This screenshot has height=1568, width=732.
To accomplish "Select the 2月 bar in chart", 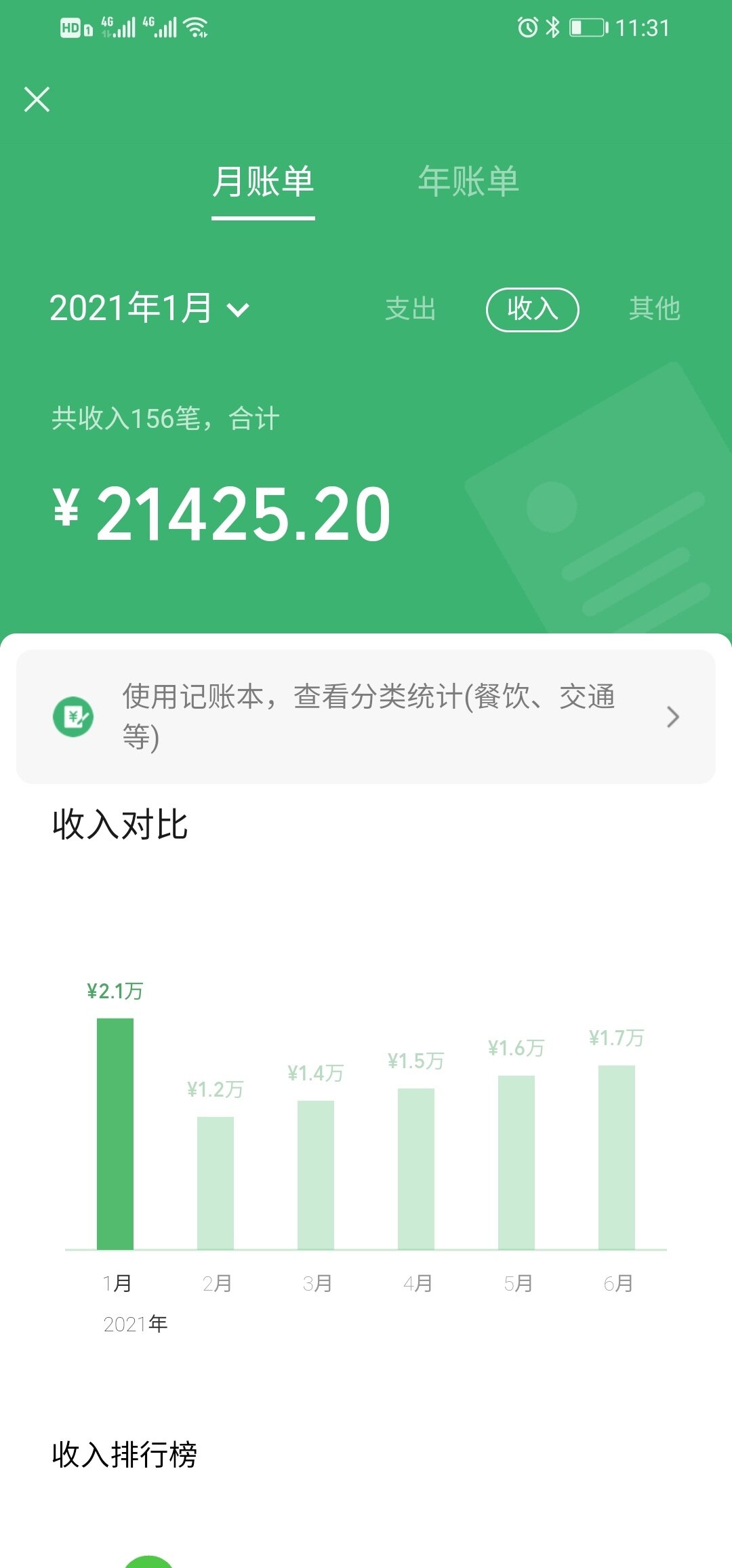I will click(x=216, y=1182).
